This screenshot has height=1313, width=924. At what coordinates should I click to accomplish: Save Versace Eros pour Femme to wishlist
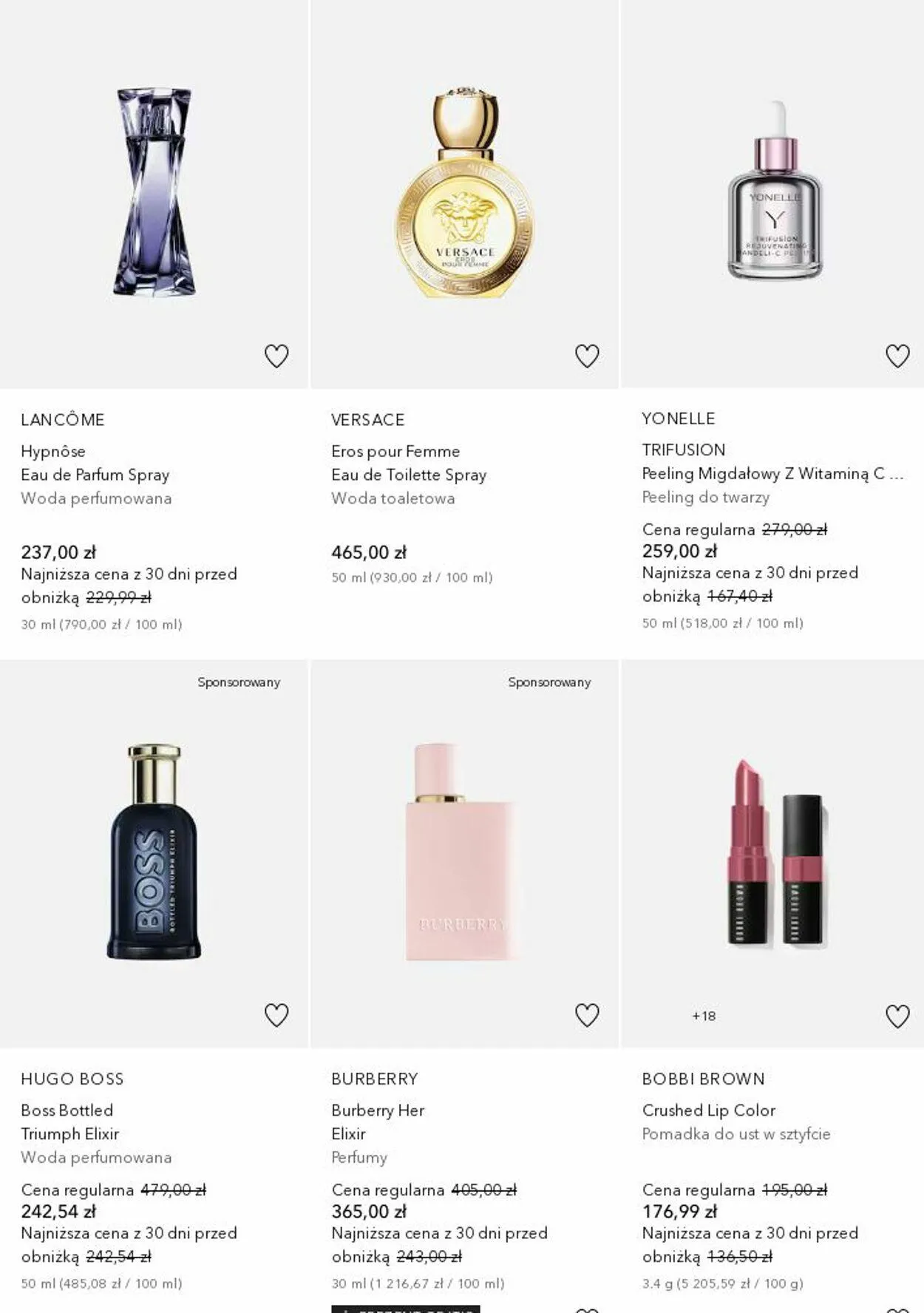click(x=587, y=356)
